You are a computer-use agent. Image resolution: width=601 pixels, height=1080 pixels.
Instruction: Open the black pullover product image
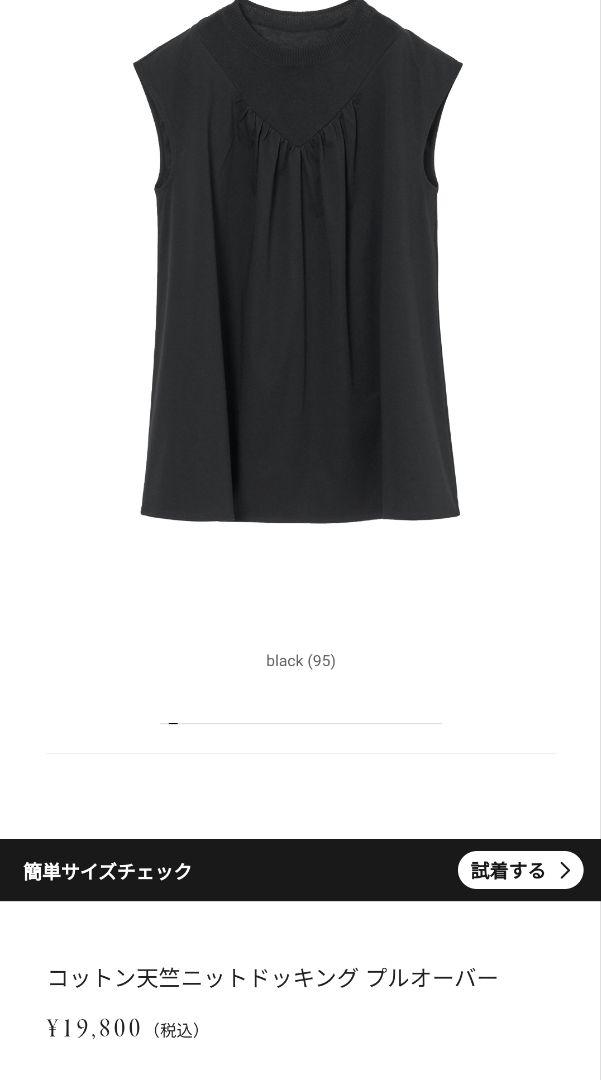tap(298, 260)
